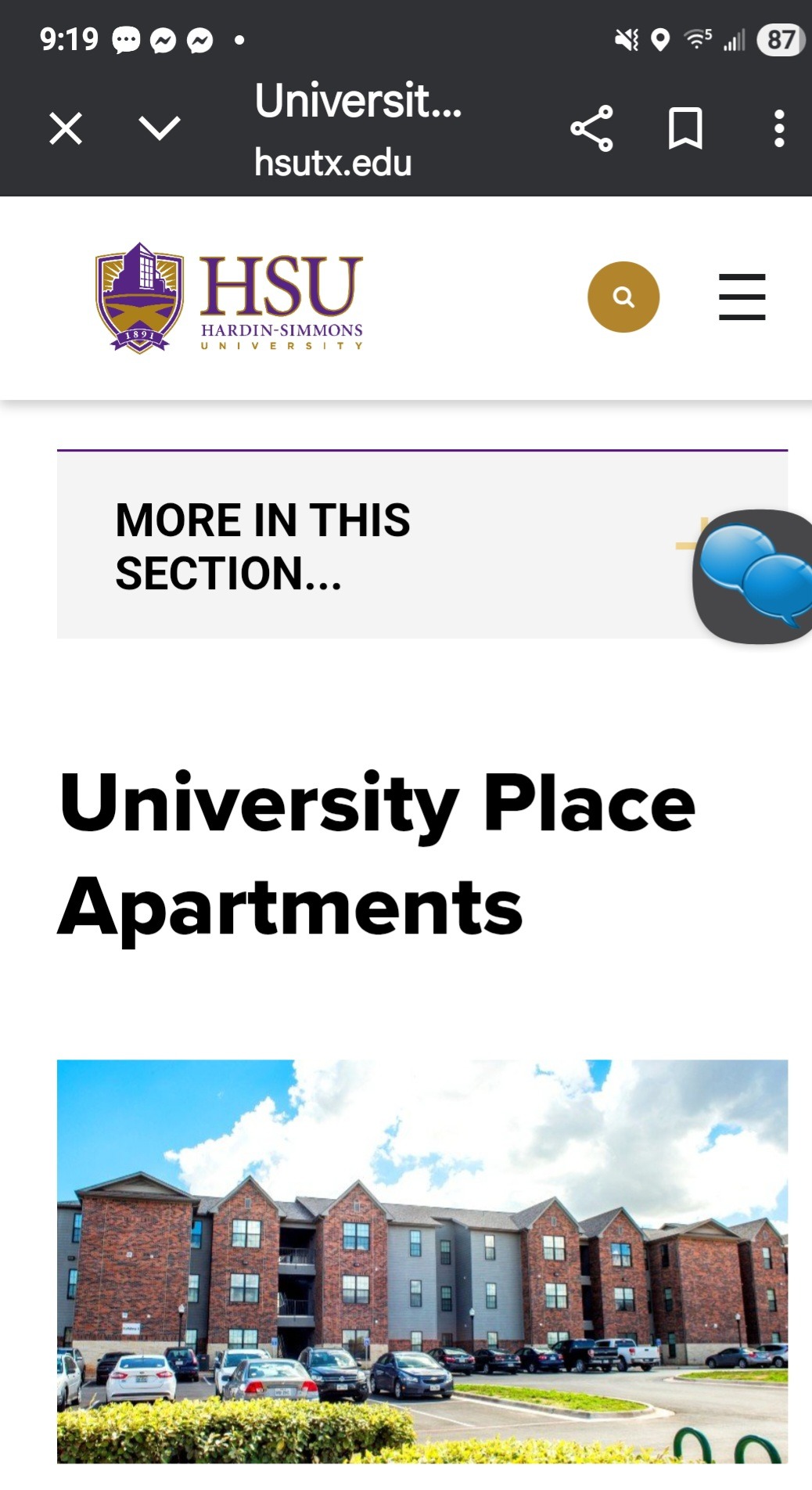Open the HSU site search

[623, 297]
